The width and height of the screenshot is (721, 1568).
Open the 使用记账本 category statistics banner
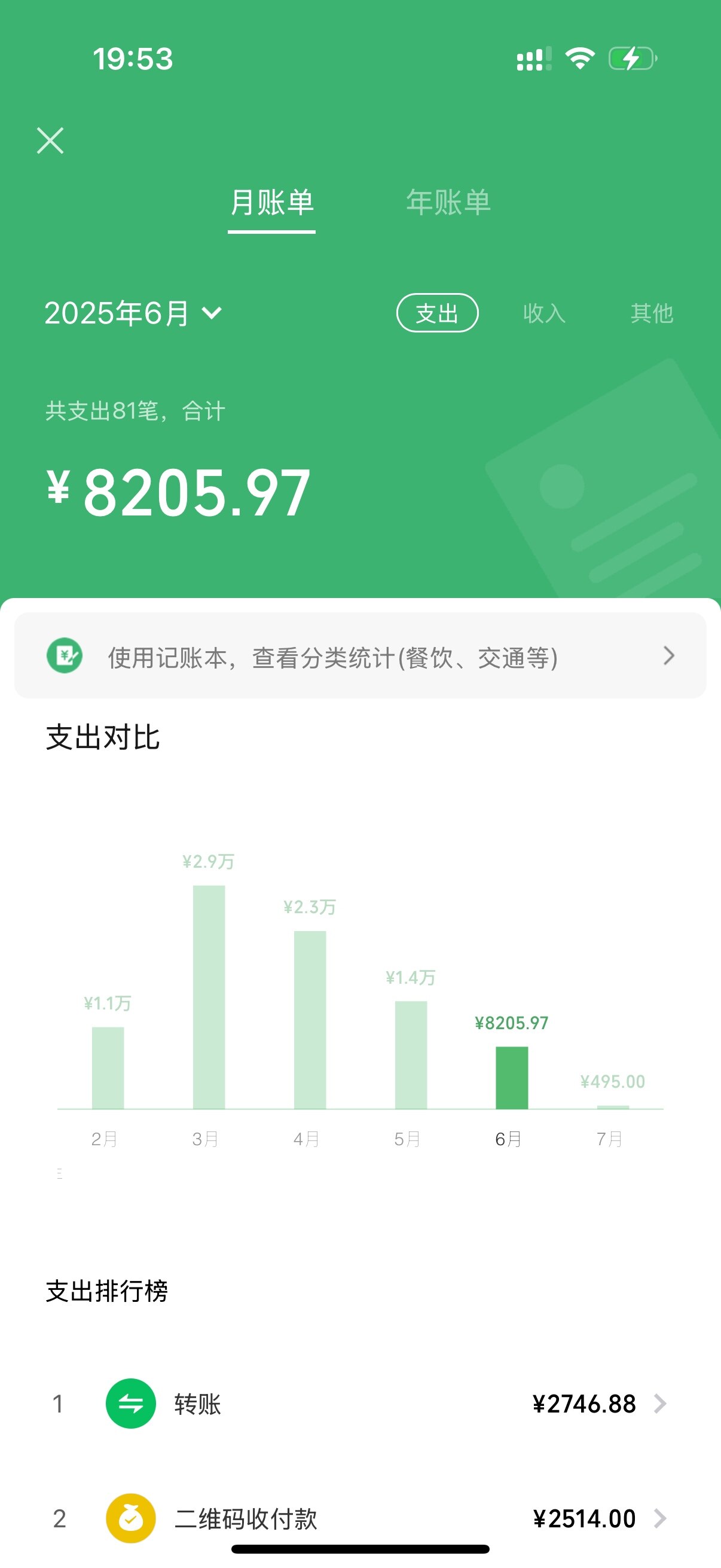coord(360,657)
